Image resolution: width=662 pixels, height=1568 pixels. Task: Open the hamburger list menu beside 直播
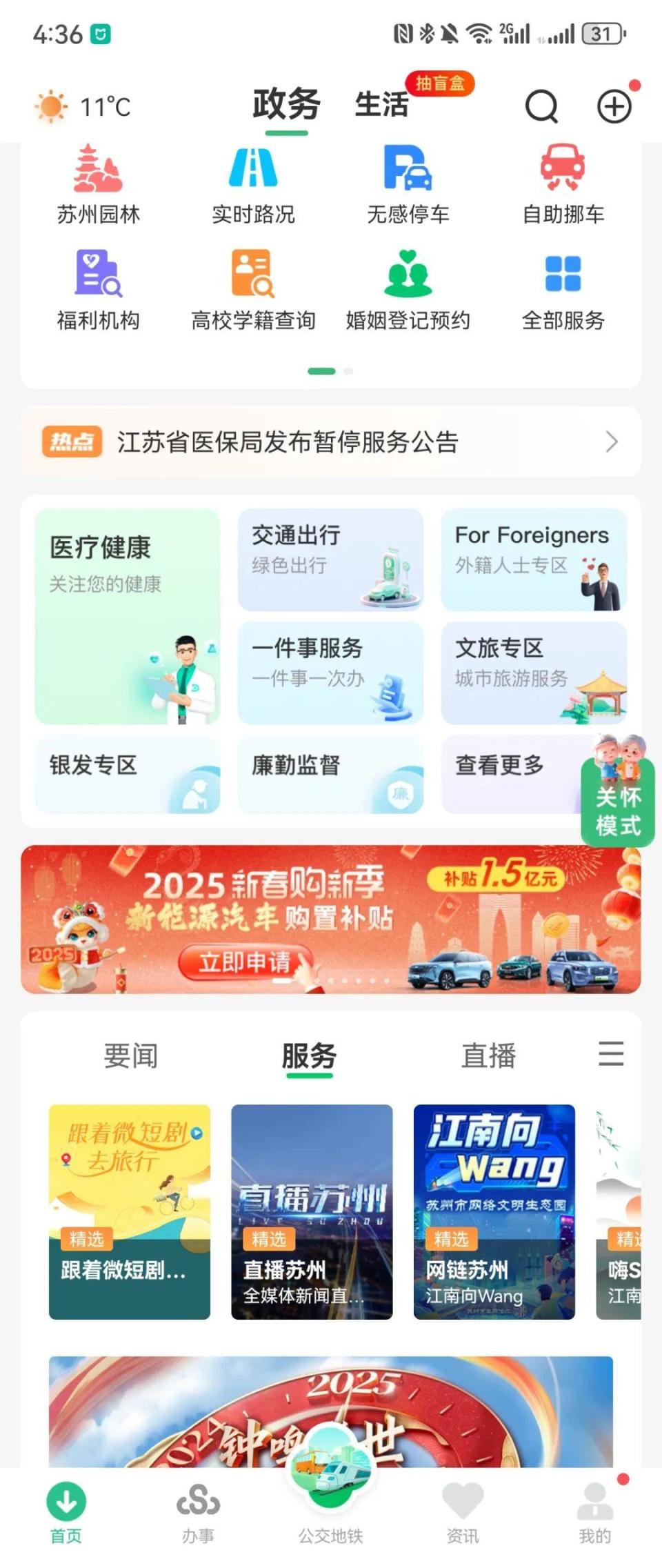click(611, 1055)
